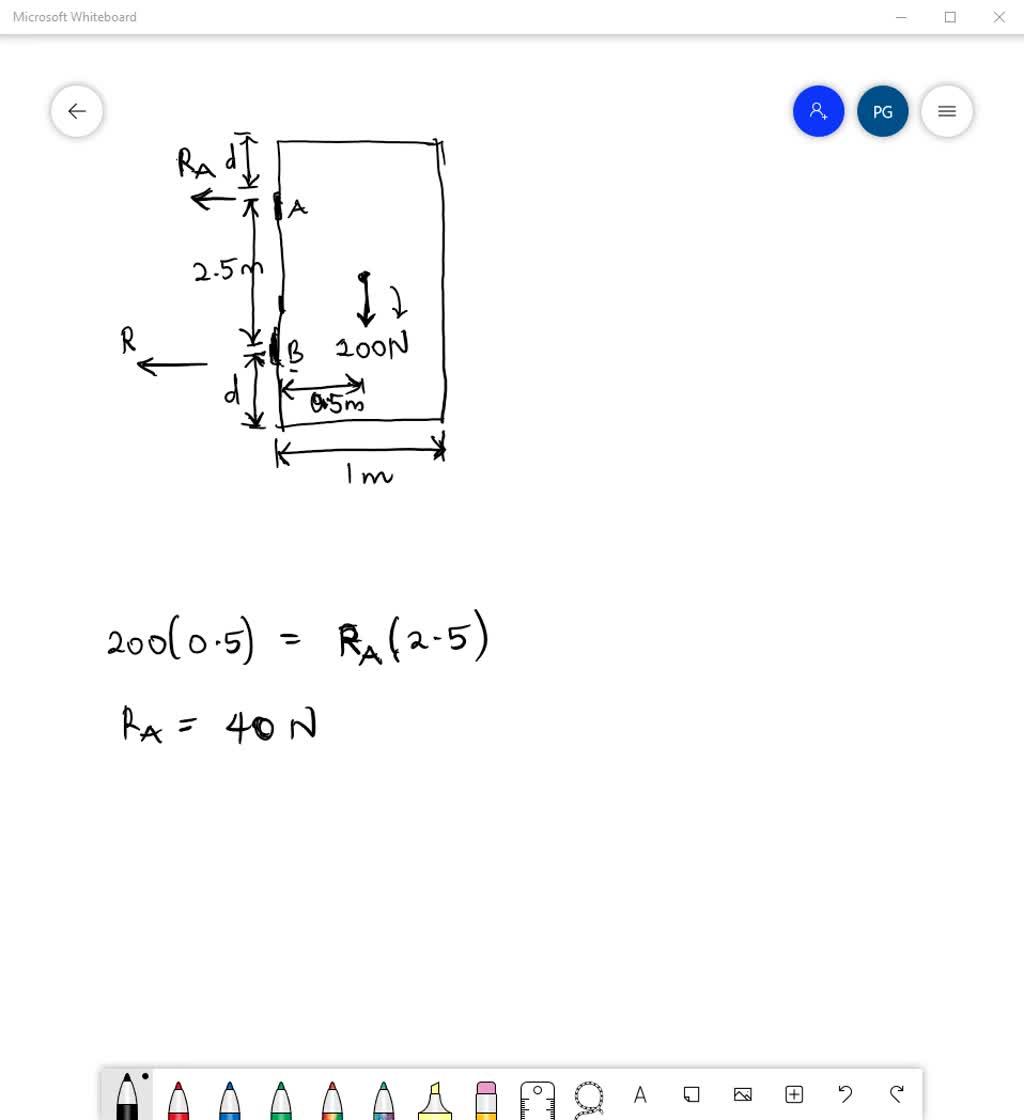Open the PG account profile menu
This screenshot has height=1120, width=1024.
point(882,111)
